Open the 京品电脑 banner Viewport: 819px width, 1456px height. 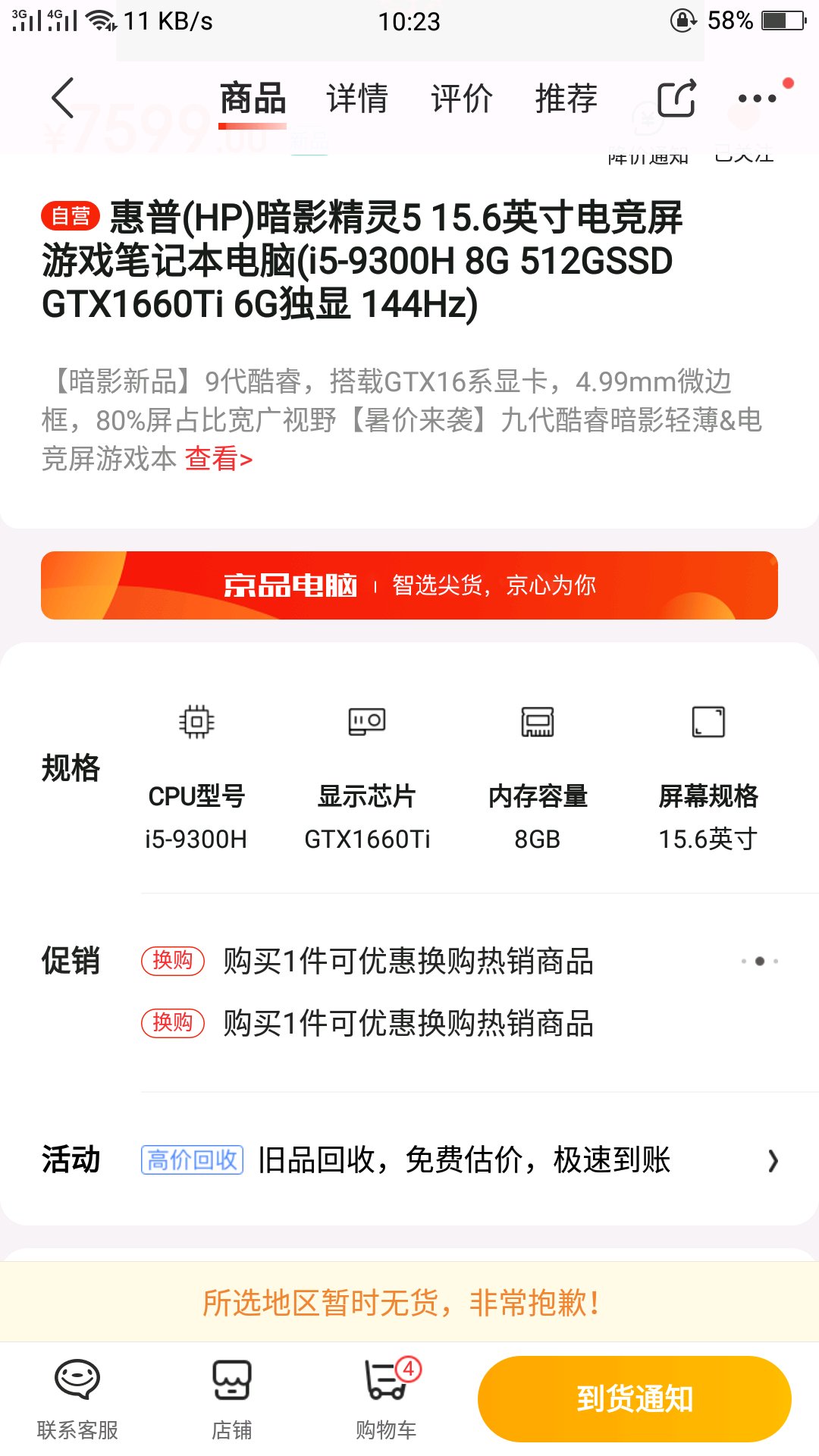coord(409,585)
